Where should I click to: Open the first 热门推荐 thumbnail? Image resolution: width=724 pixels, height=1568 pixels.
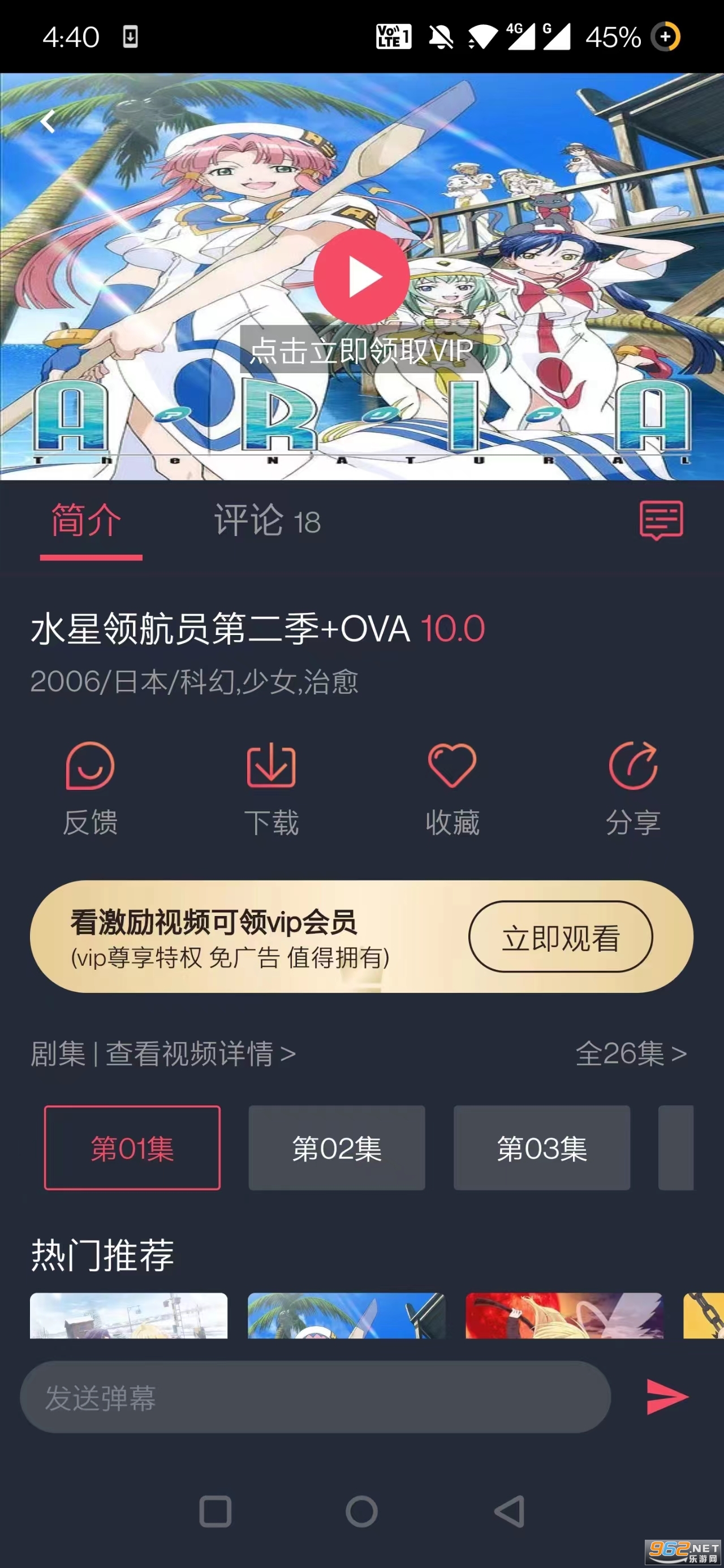pyautogui.click(x=128, y=1315)
